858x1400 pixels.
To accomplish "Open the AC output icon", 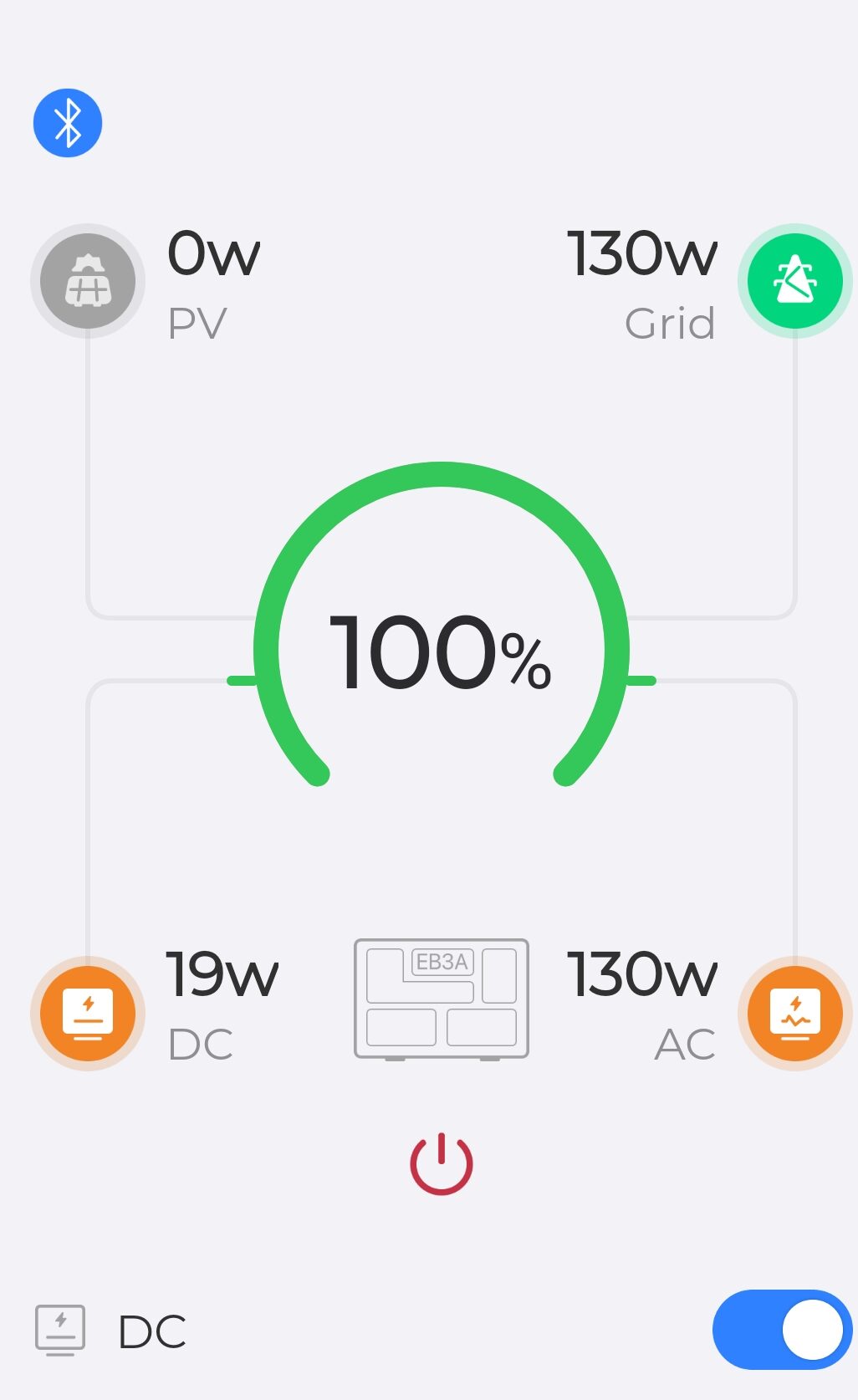I will 794,1013.
